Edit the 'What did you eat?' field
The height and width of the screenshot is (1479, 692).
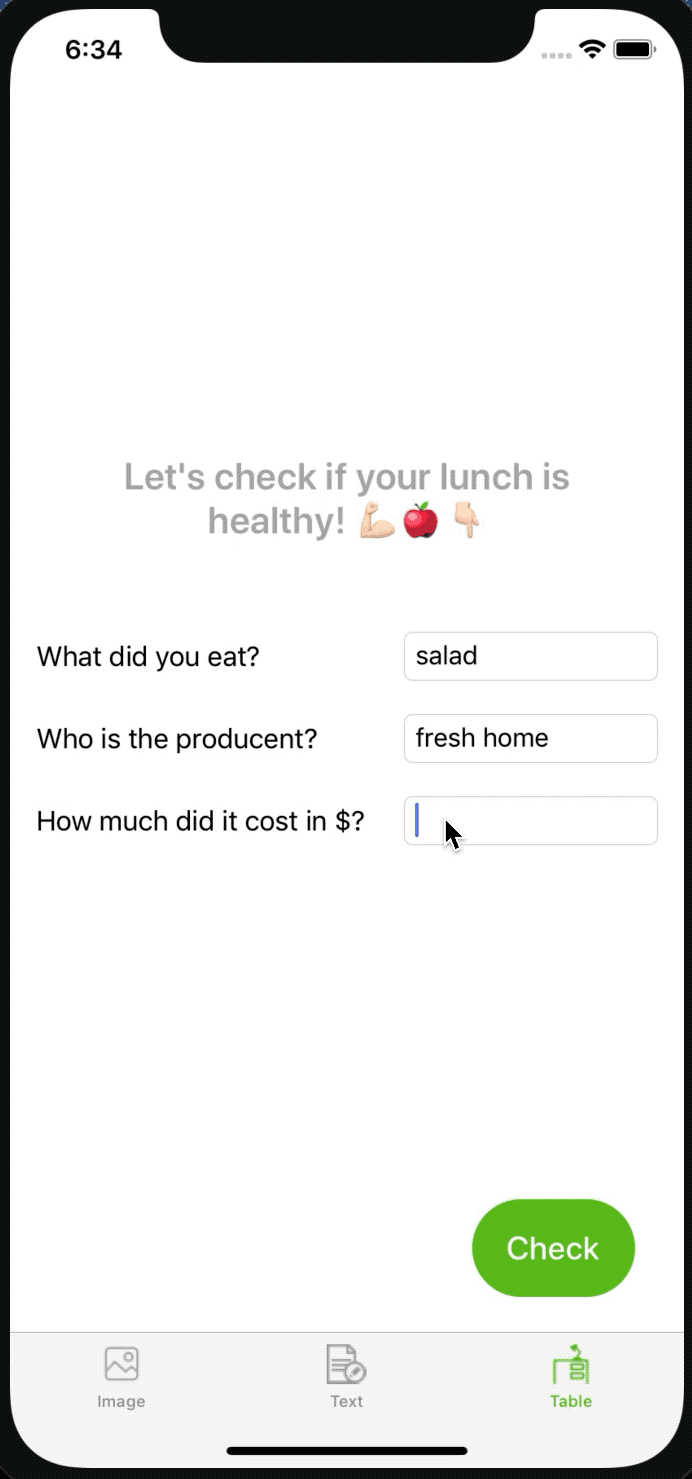click(x=530, y=656)
